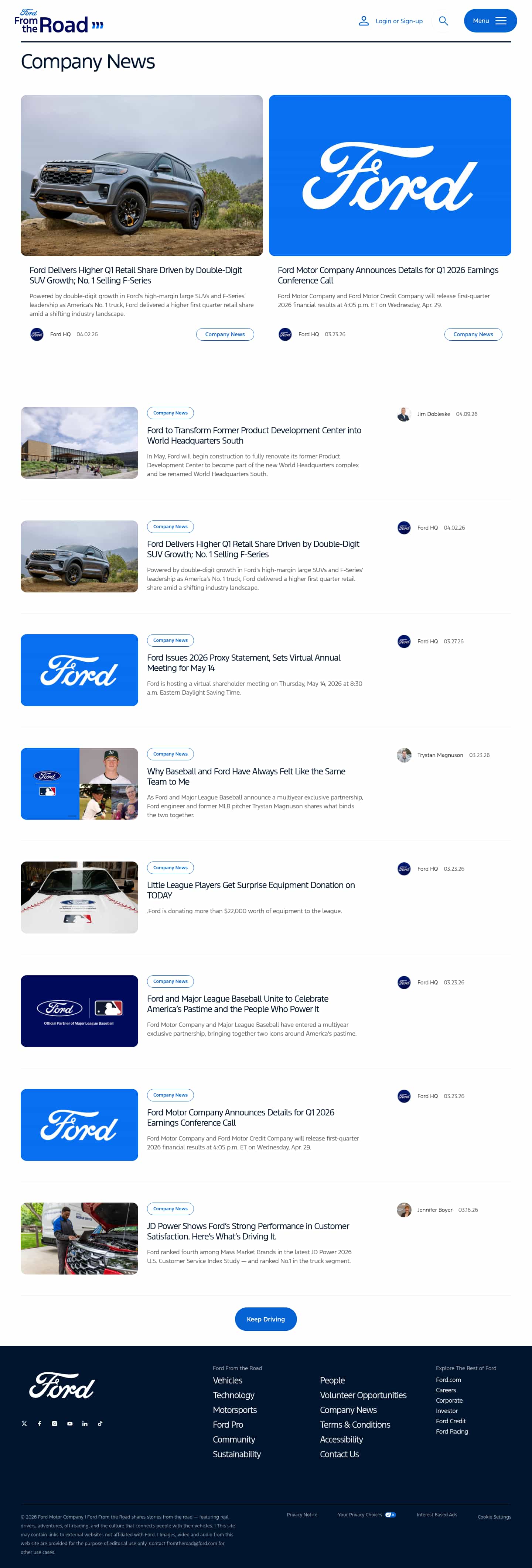
Task: Open Ford's YouTube icon in the footer
Action: click(69, 1424)
